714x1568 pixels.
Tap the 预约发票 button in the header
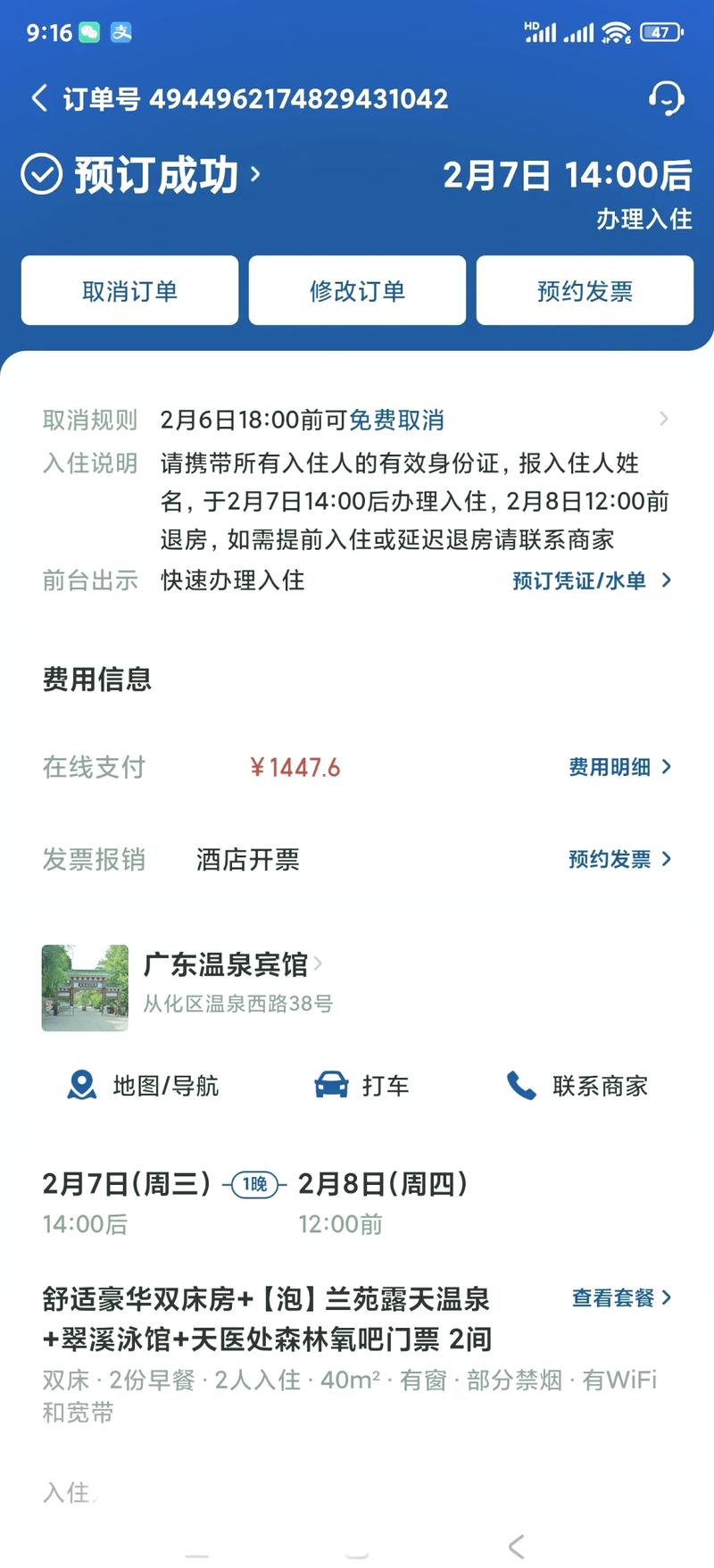[585, 290]
